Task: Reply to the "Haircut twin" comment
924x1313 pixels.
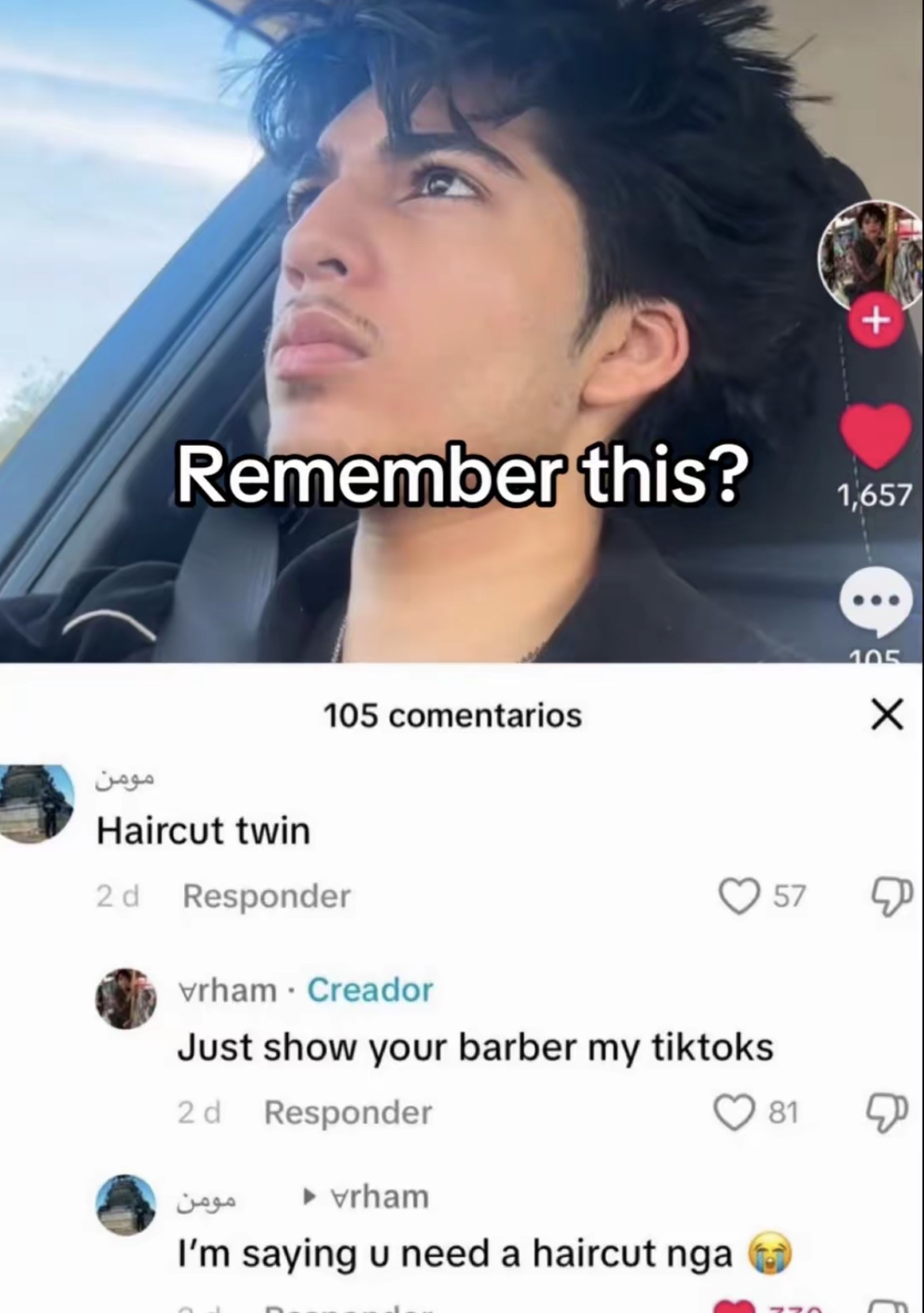Action: click(266, 896)
